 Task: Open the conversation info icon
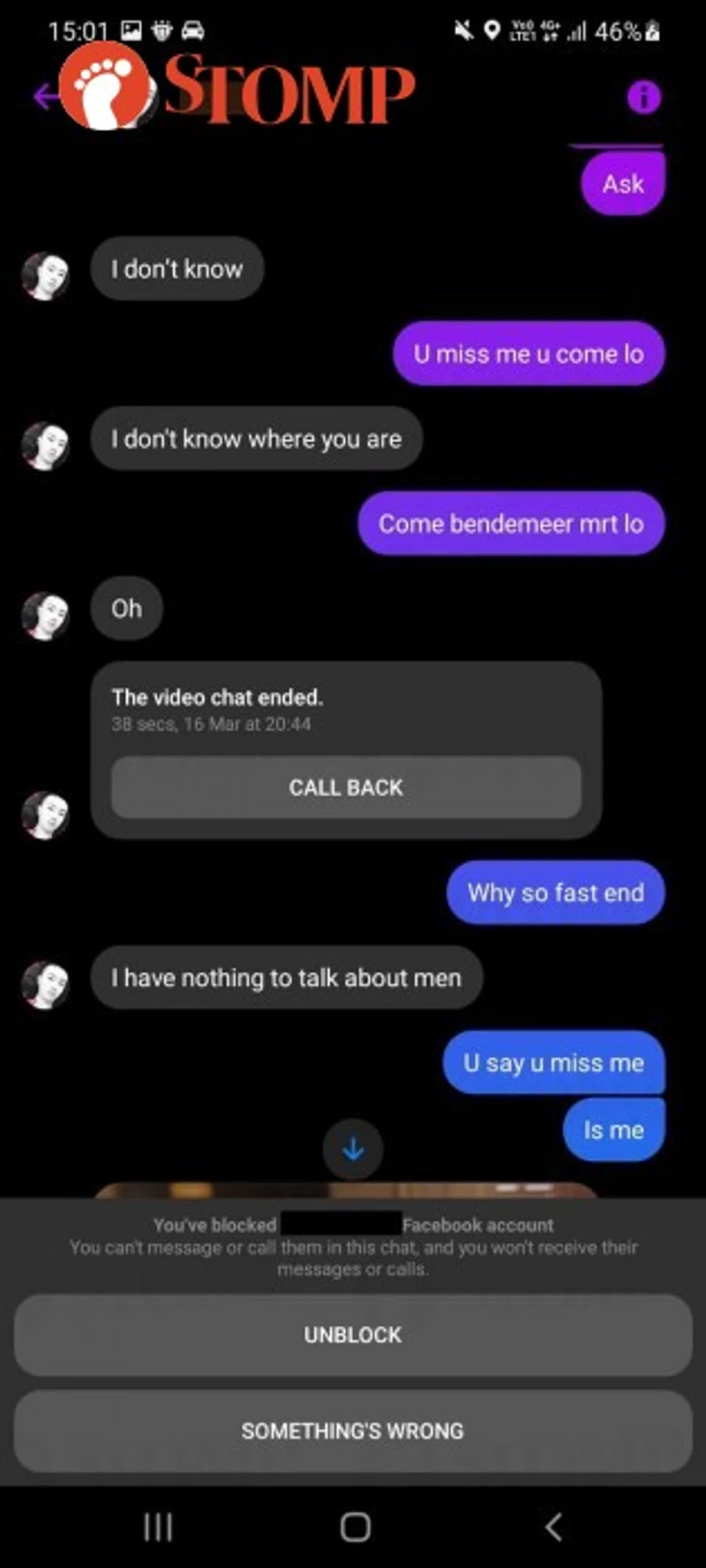[x=643, y=97]
